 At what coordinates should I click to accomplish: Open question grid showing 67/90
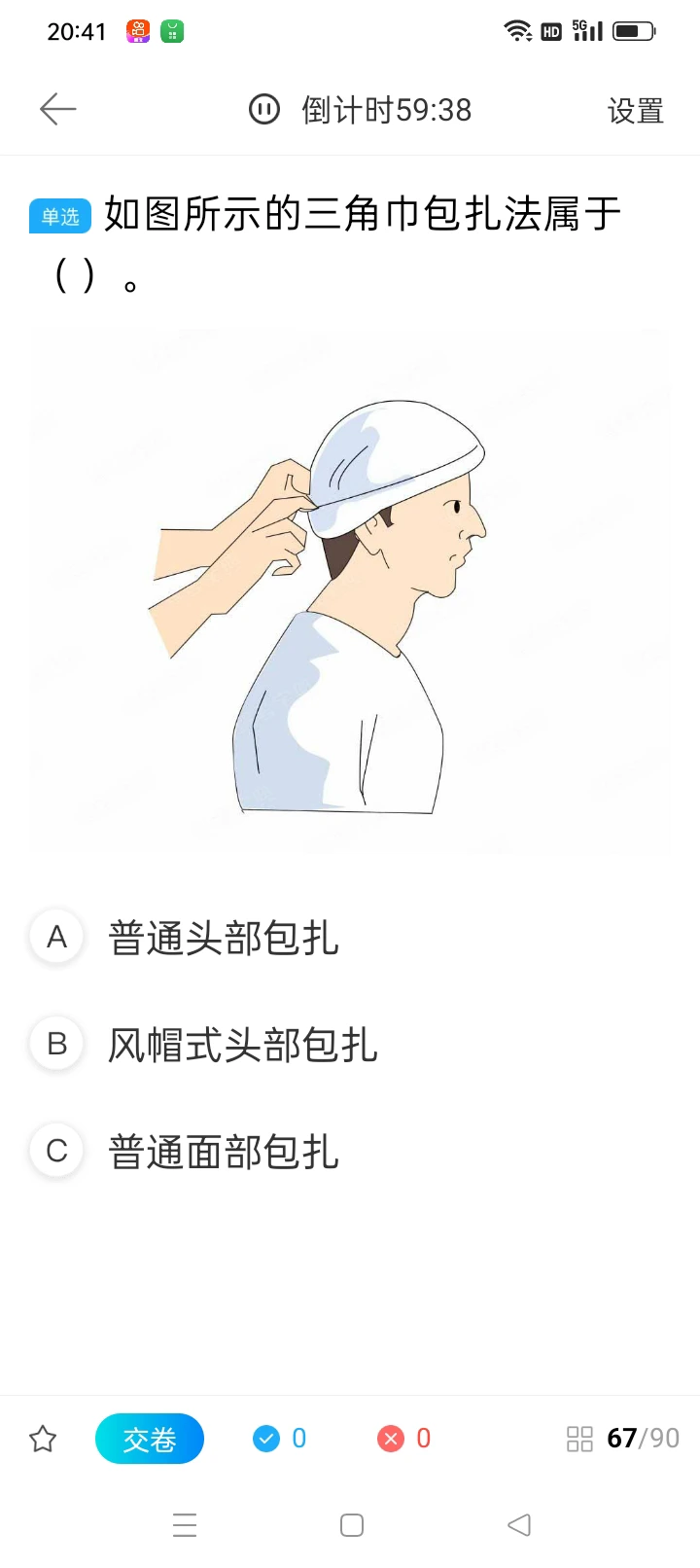[623, 1439]
